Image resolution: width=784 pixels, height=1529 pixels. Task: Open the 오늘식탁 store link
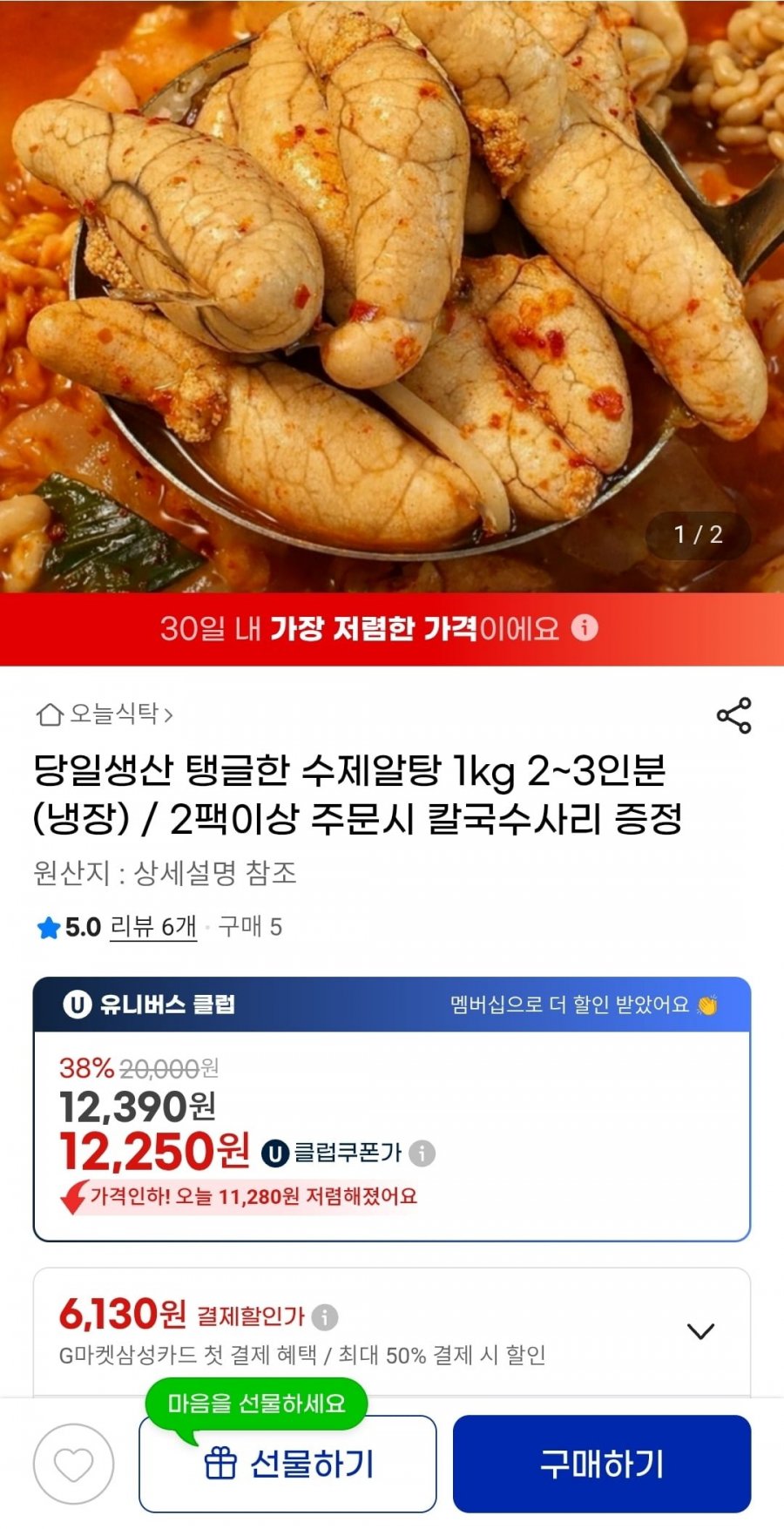(x=105, y=714)
